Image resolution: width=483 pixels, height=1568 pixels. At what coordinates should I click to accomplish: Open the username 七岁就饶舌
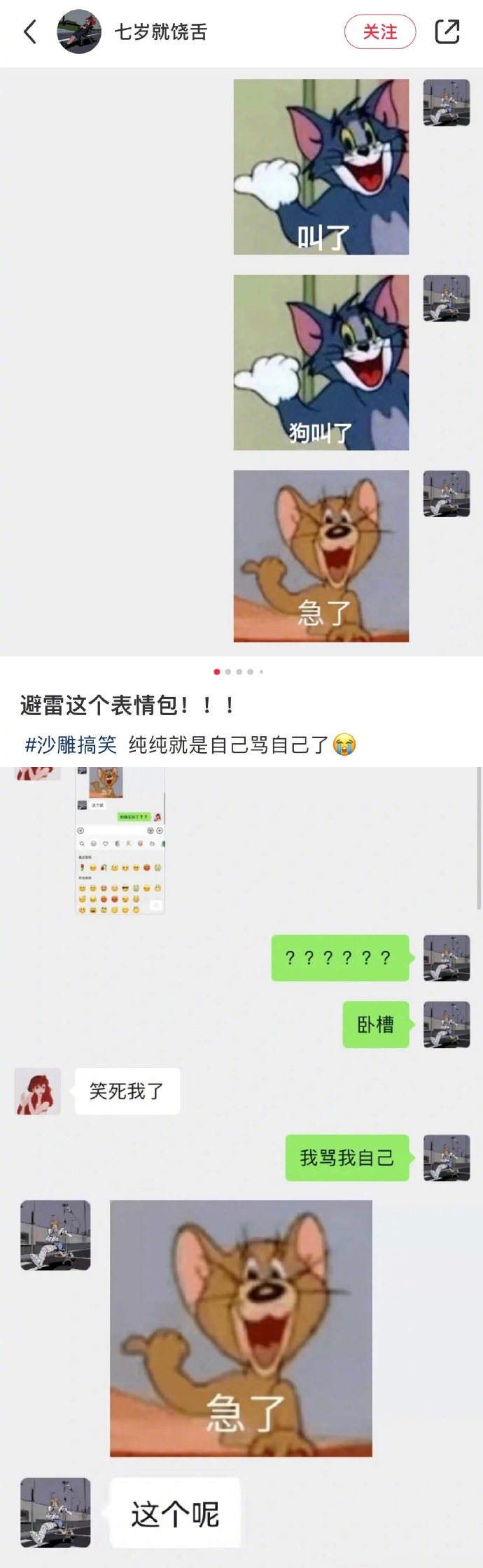161,31
